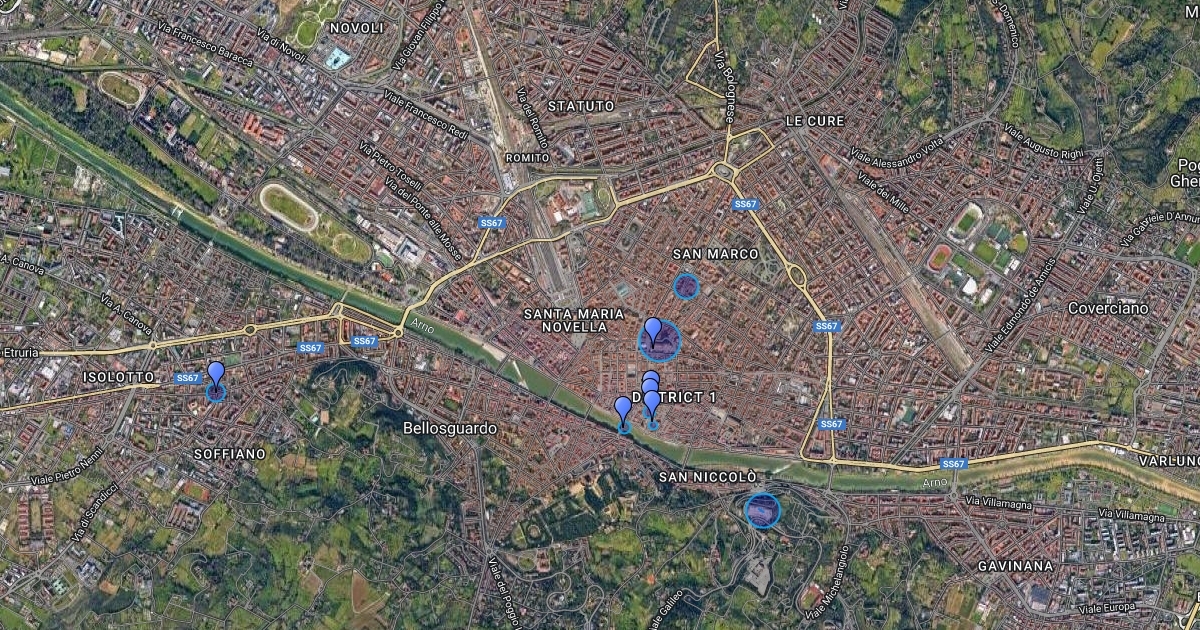Open the photo marker south of San Niccolò

click(x=762, y=510)
